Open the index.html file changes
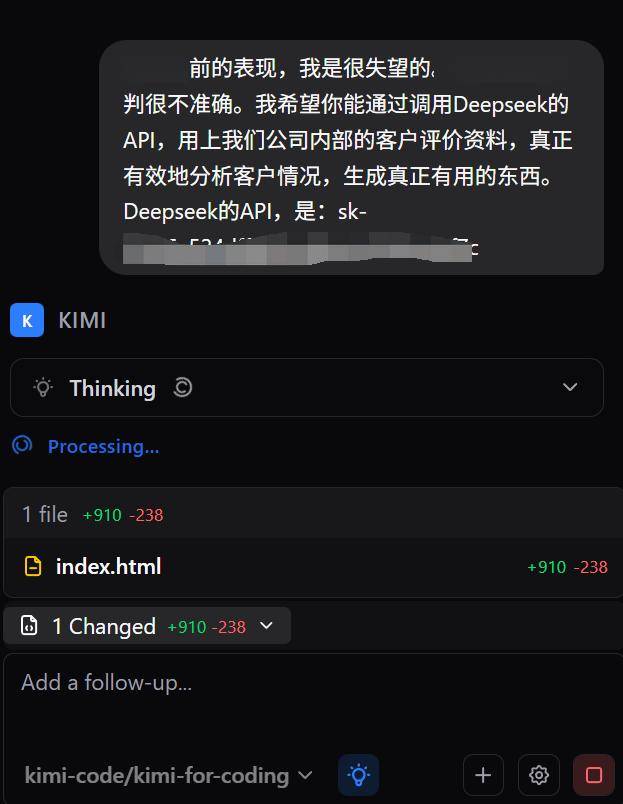The width and height of the screenshot is (623, 804). [x=108, y=567]
